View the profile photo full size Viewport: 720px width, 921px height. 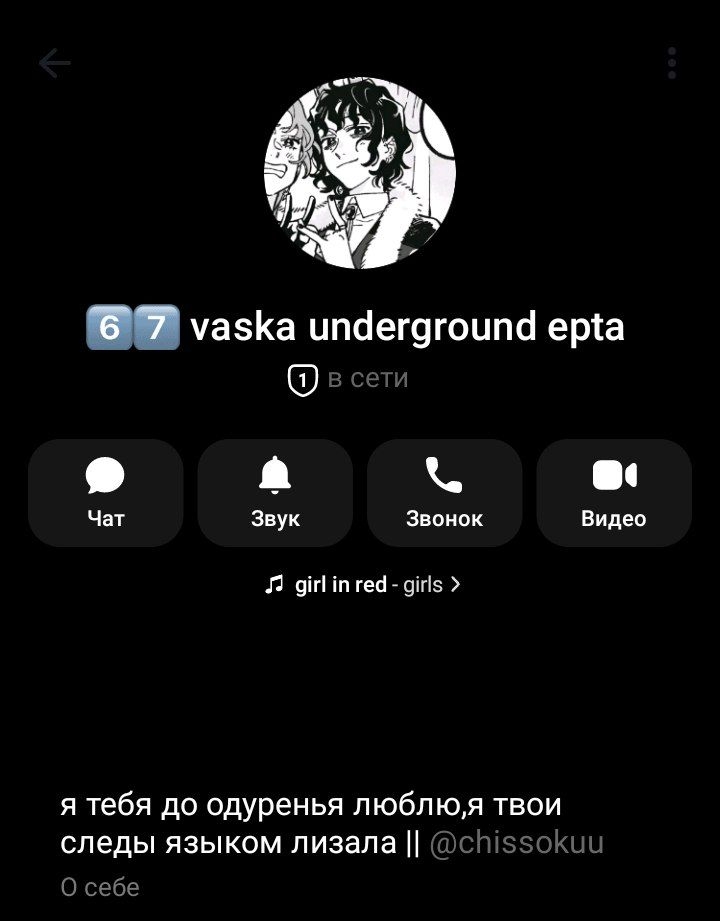[360, 173]
